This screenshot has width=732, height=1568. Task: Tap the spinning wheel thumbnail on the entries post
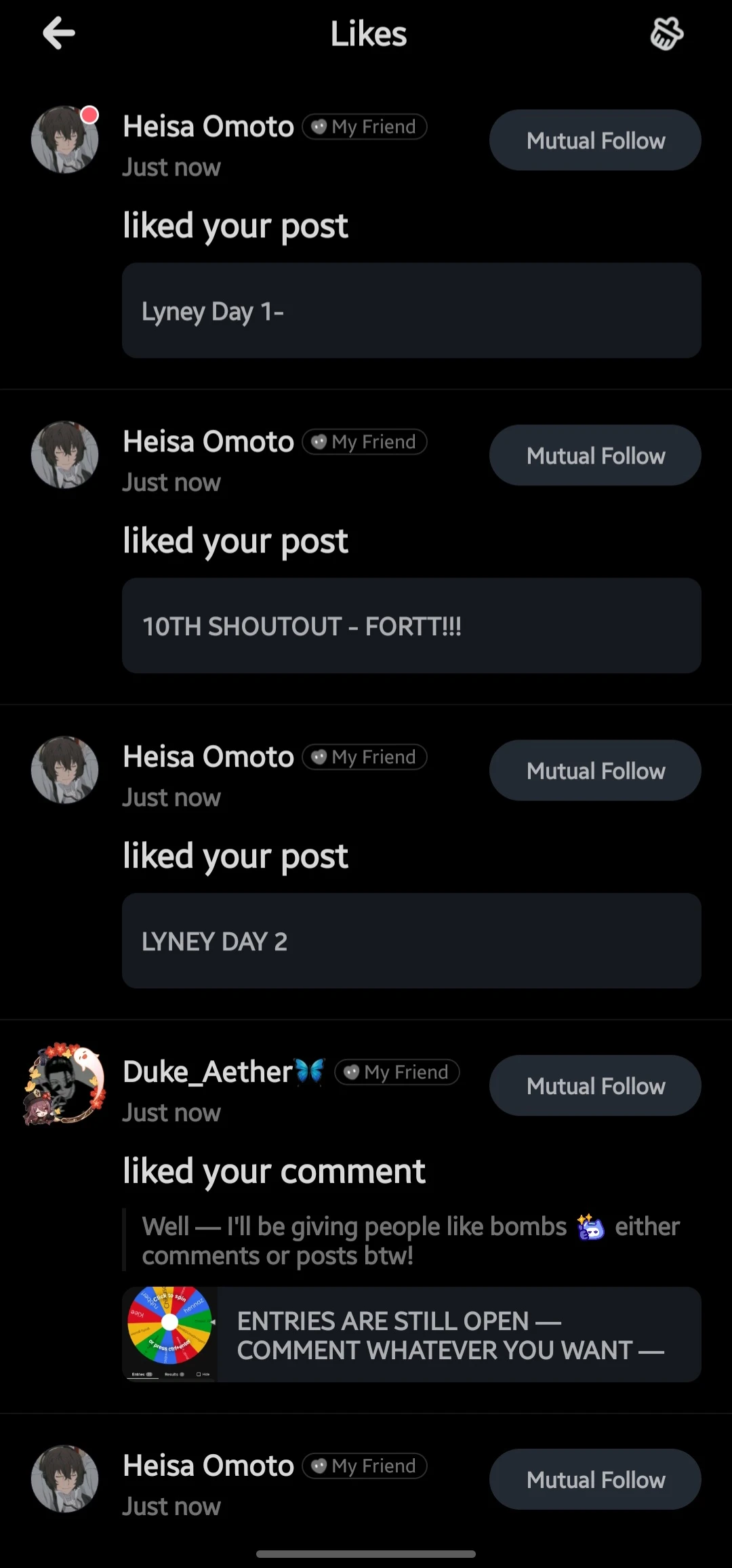tap(170, 1333)
